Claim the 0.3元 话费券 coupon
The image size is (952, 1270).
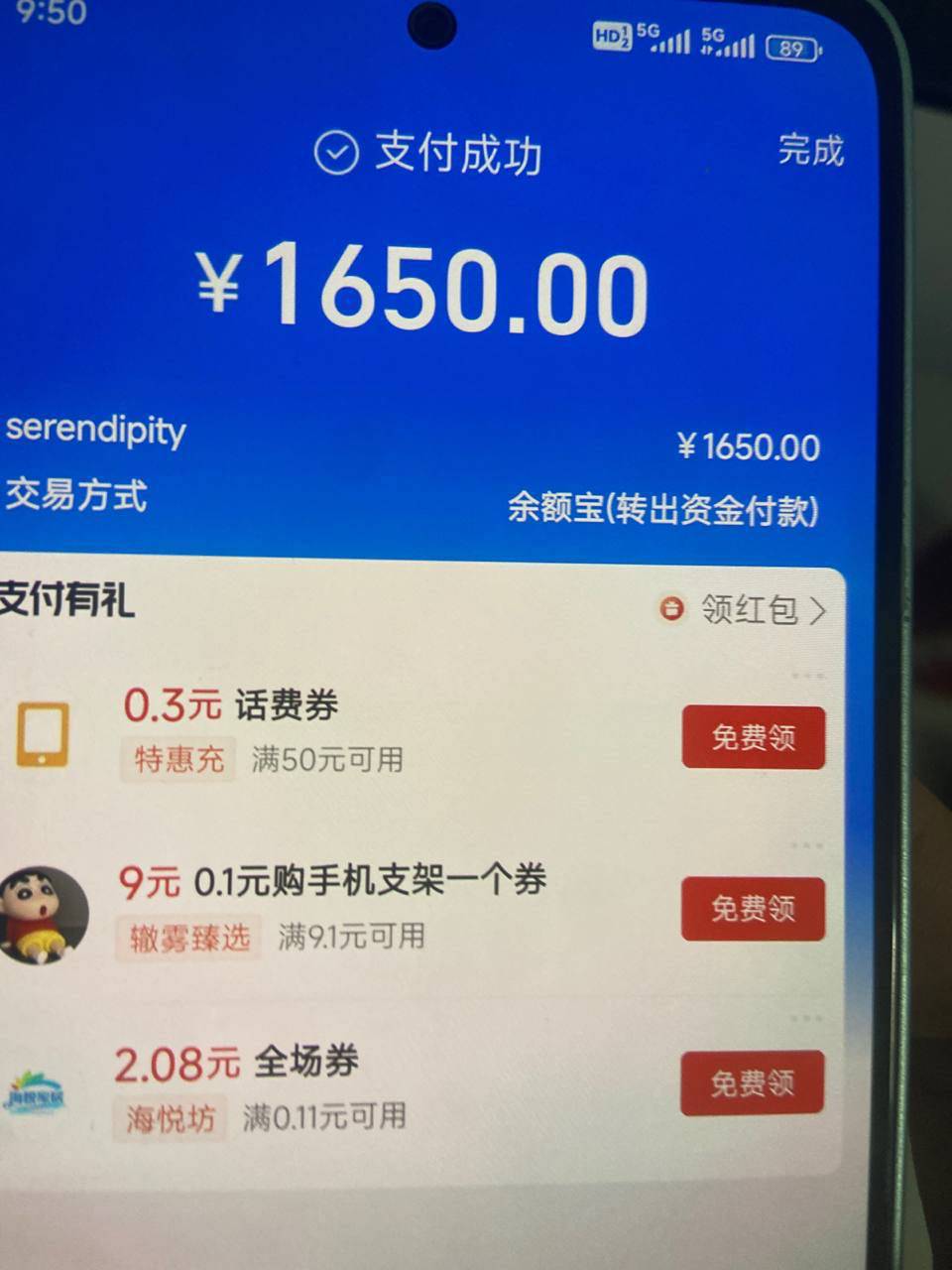click(x=753, y=737)
